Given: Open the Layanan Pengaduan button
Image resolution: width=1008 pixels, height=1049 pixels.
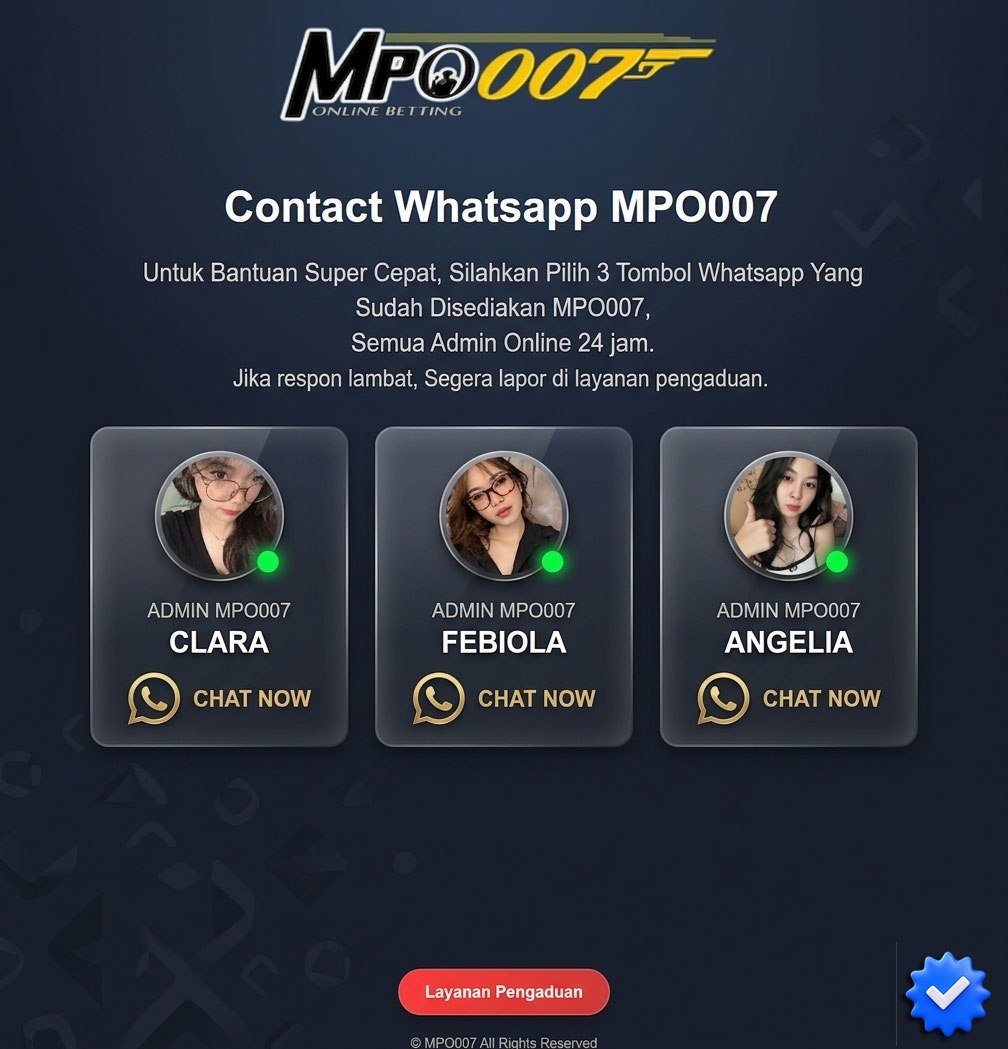Looking at the screenshot, I should pyautogui.click(x=504, y=992).
